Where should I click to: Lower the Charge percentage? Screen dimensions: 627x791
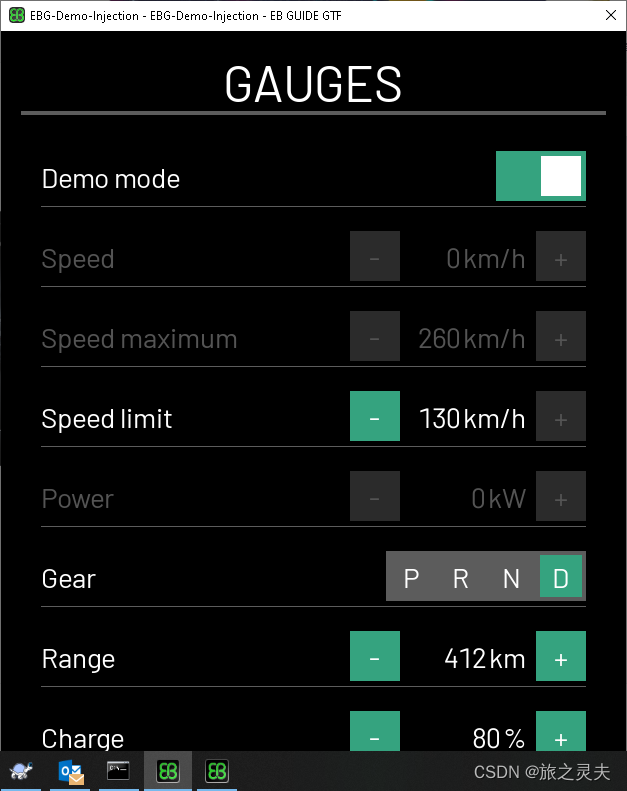[x=375, y=734]
